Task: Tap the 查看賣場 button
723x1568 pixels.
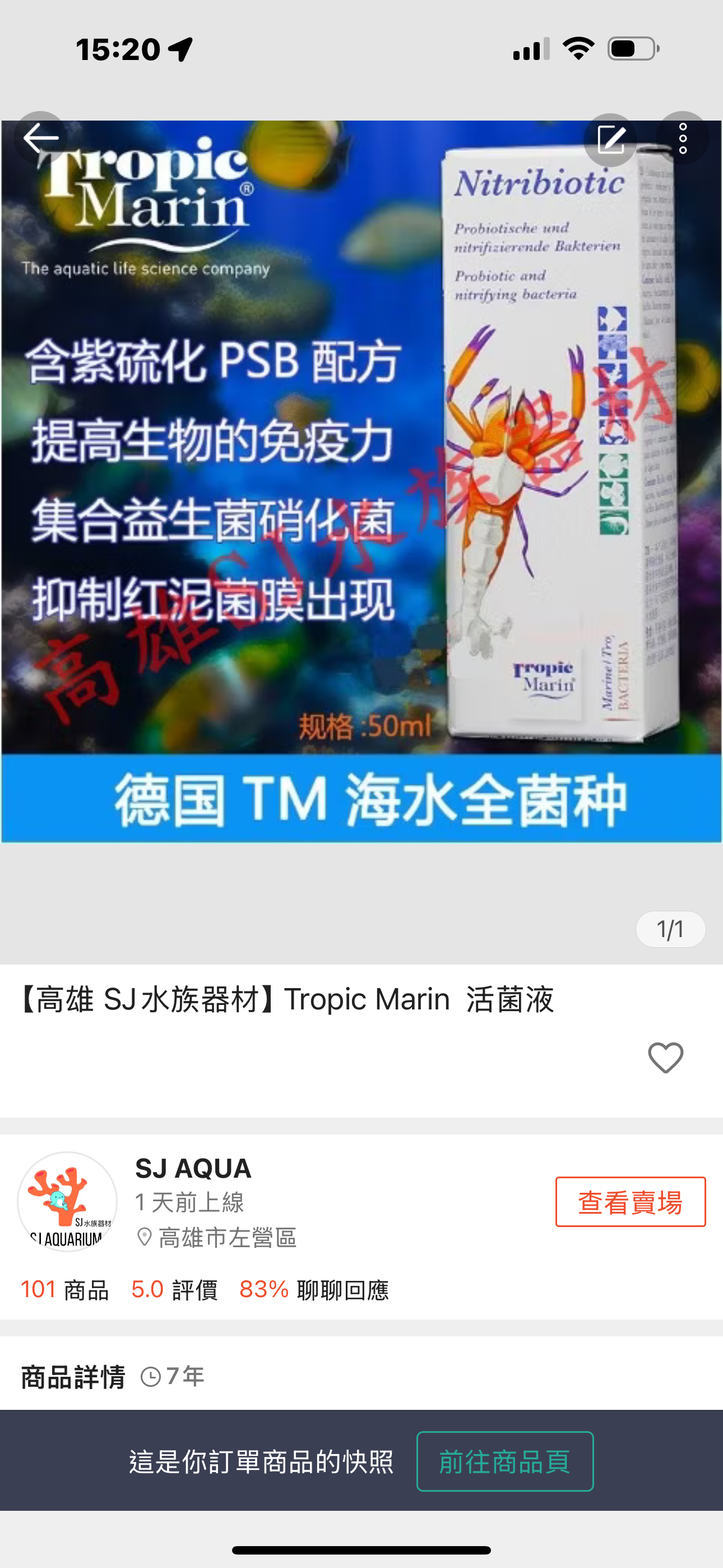Action: 630,1202
